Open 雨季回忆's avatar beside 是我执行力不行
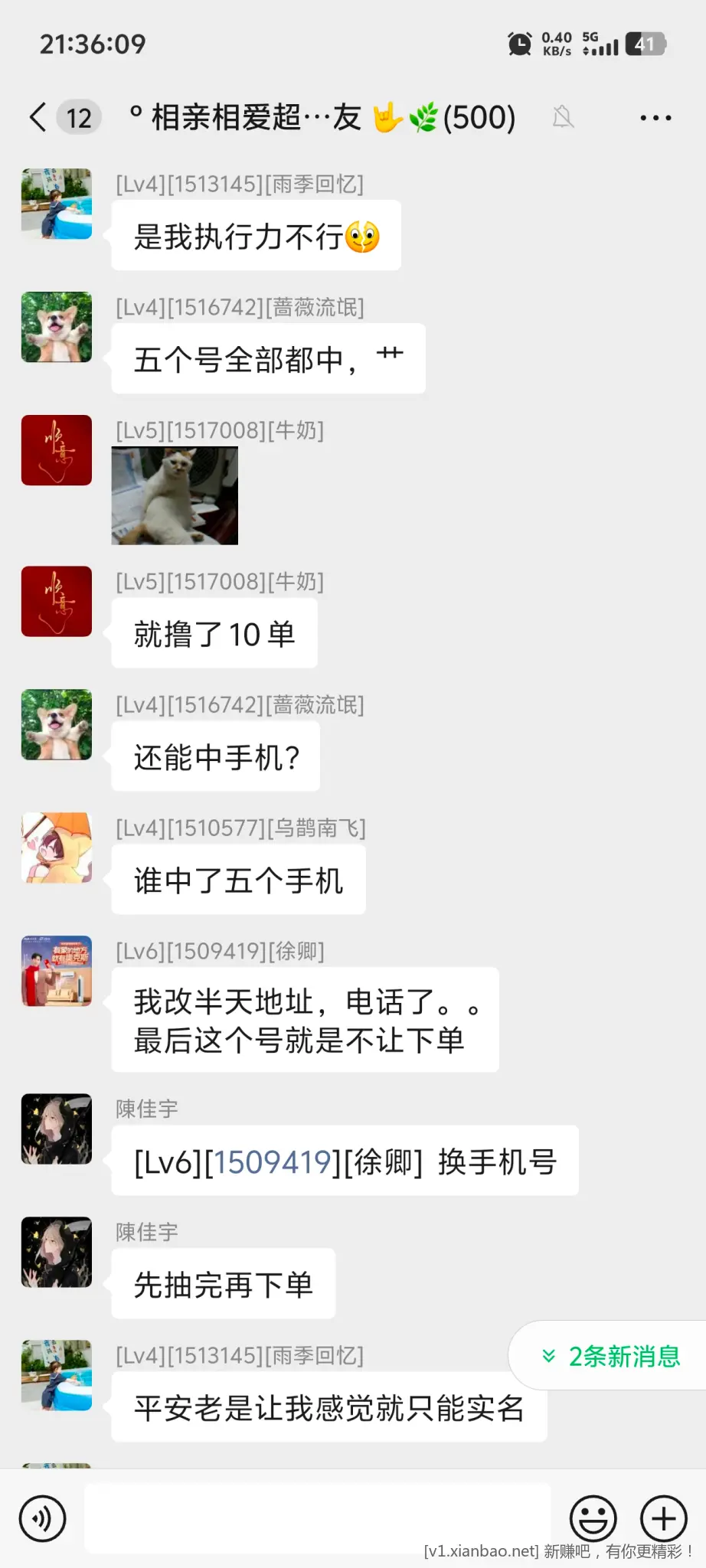Screen dimensions: 706x1568 (57, 204)
